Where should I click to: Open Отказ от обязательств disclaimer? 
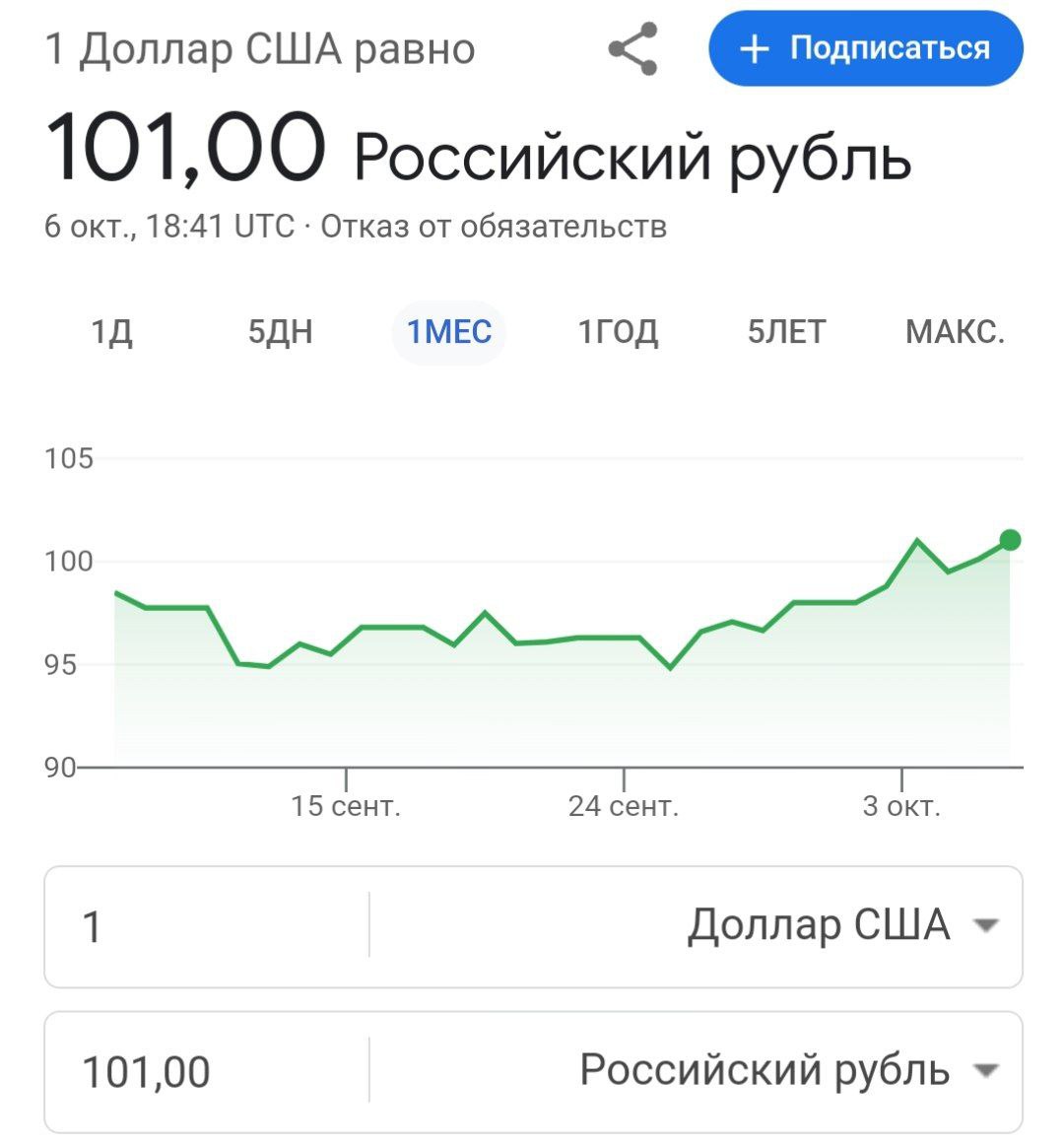[494, 227]
